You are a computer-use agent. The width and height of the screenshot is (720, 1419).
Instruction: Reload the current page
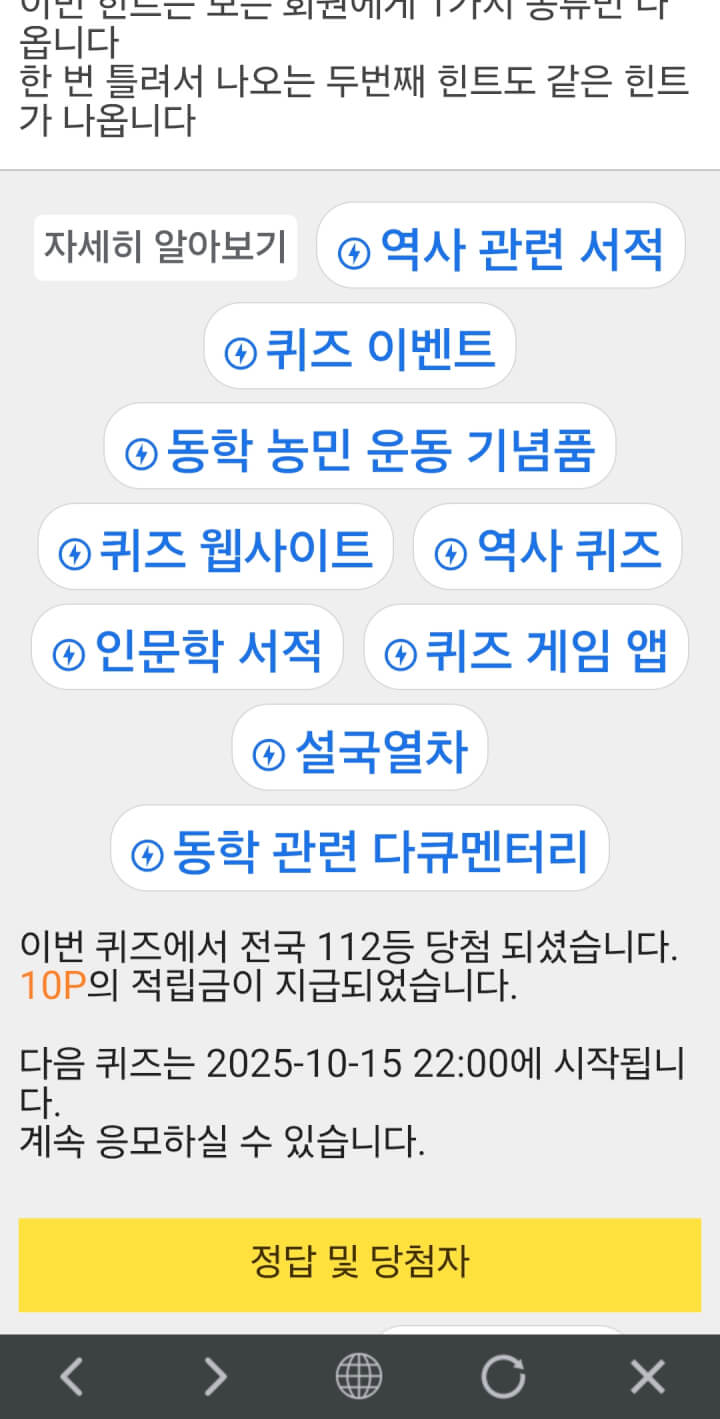pos(502,1377)
